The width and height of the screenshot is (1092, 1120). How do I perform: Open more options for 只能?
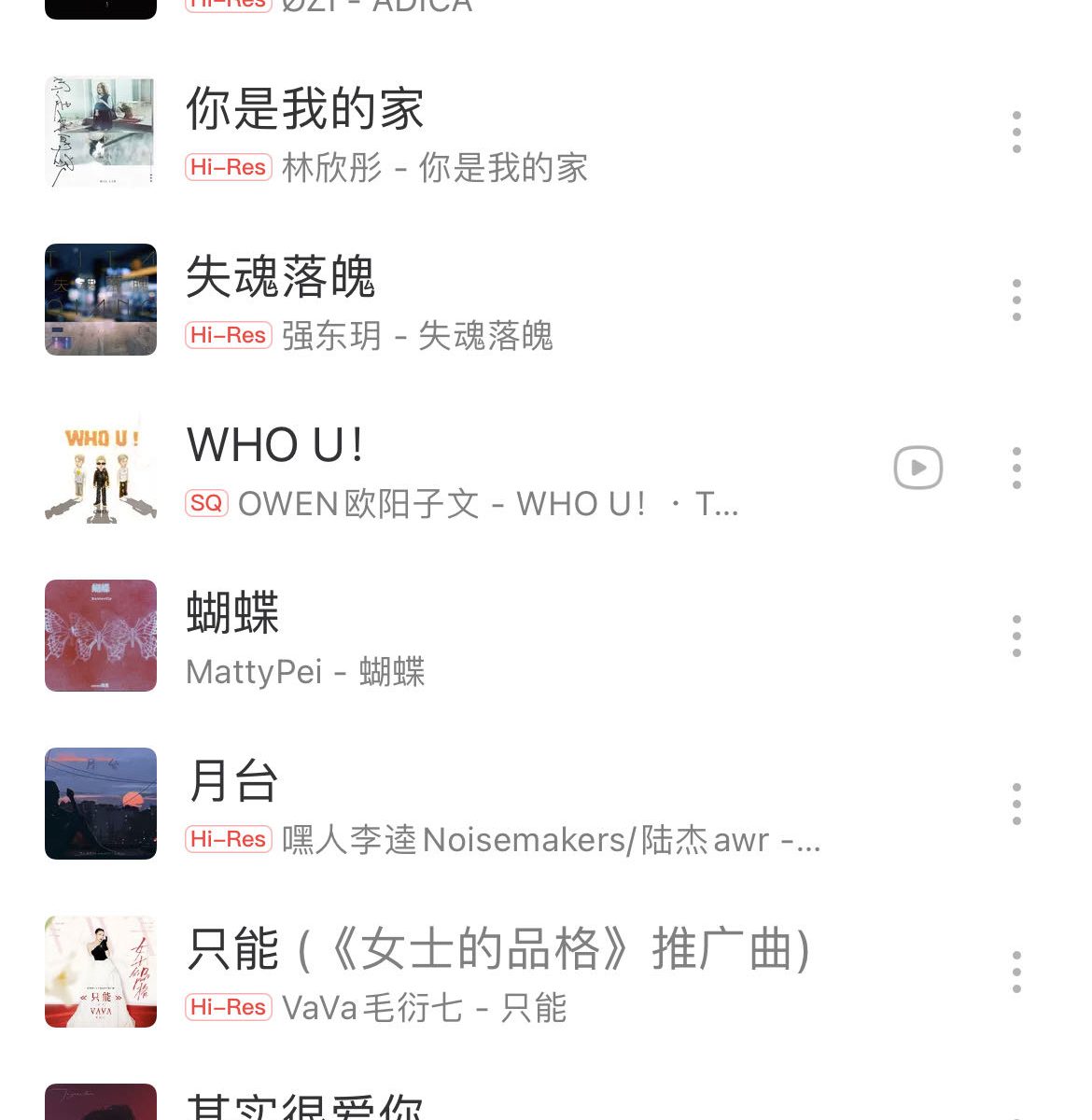tap(1016, 972)
